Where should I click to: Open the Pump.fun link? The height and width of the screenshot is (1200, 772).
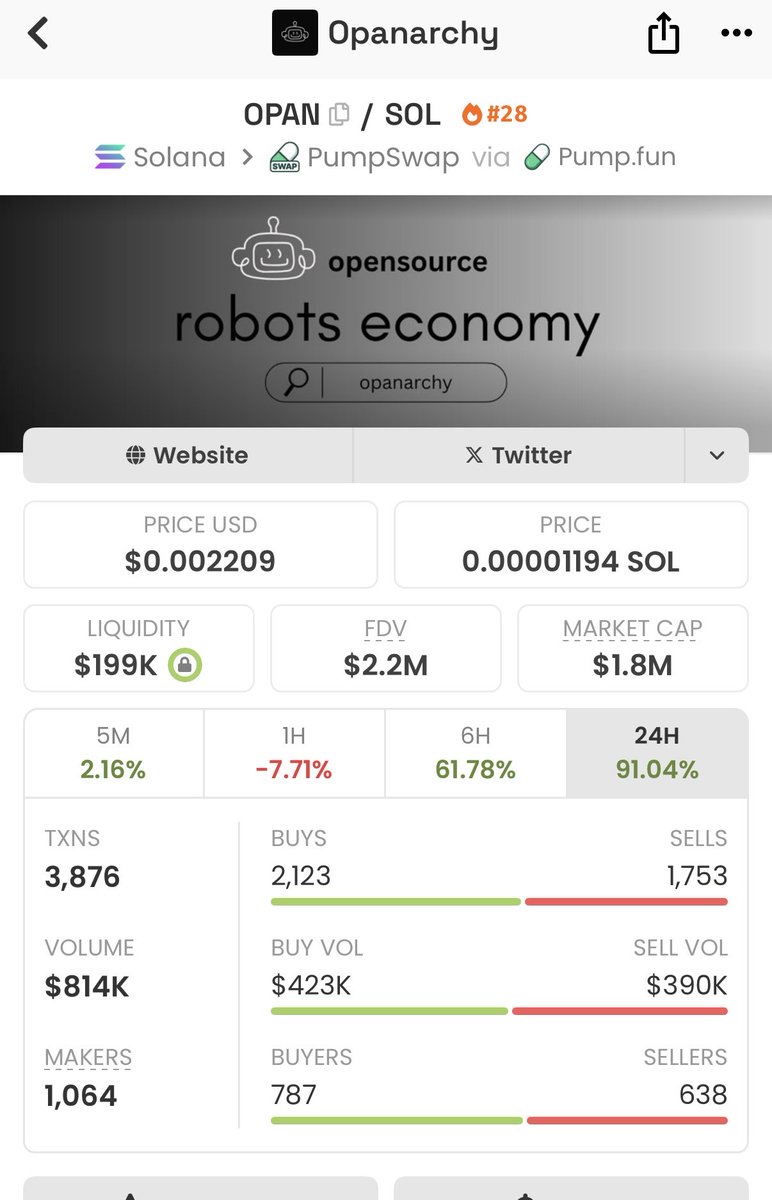[x=599, y=157]
